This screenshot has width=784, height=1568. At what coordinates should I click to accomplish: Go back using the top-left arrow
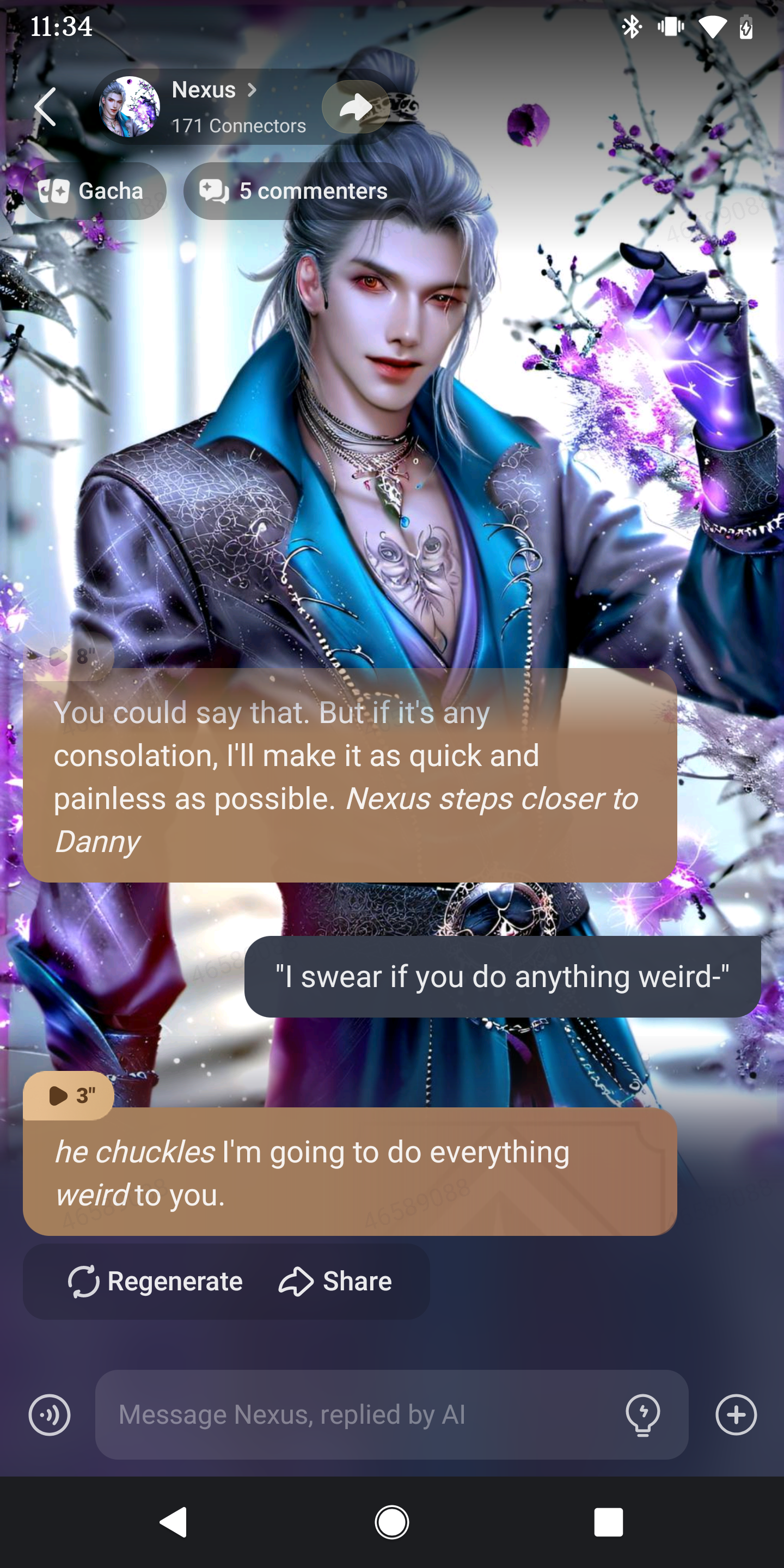(x=46, y=107)
